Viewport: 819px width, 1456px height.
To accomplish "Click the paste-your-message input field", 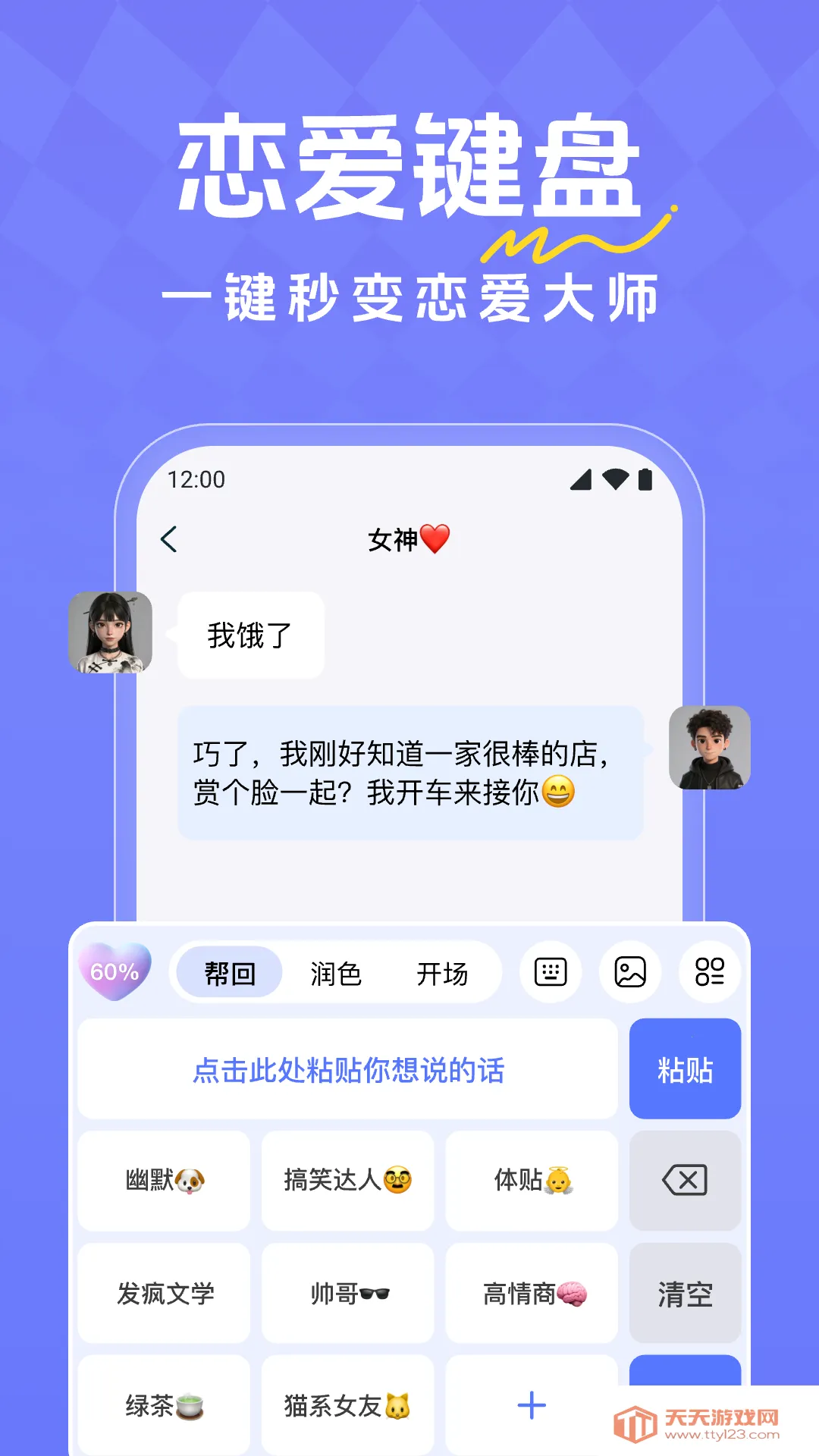I will coord(349,1071).
